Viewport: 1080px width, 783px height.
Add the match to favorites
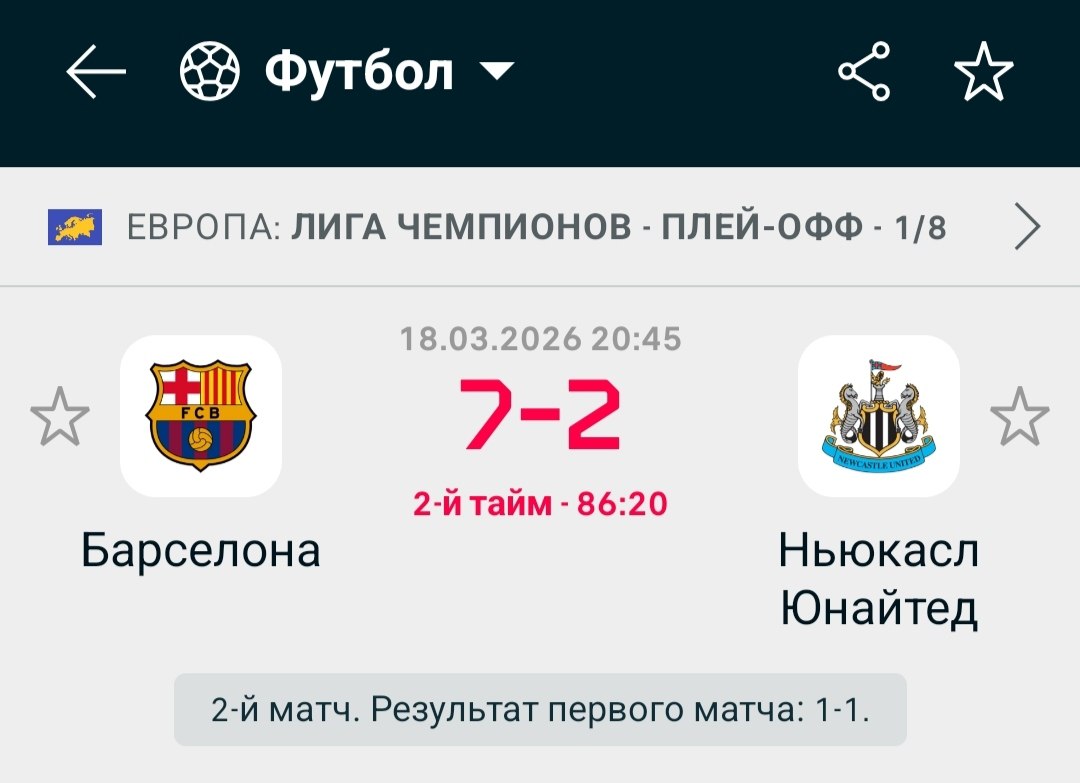click(984, 72)
